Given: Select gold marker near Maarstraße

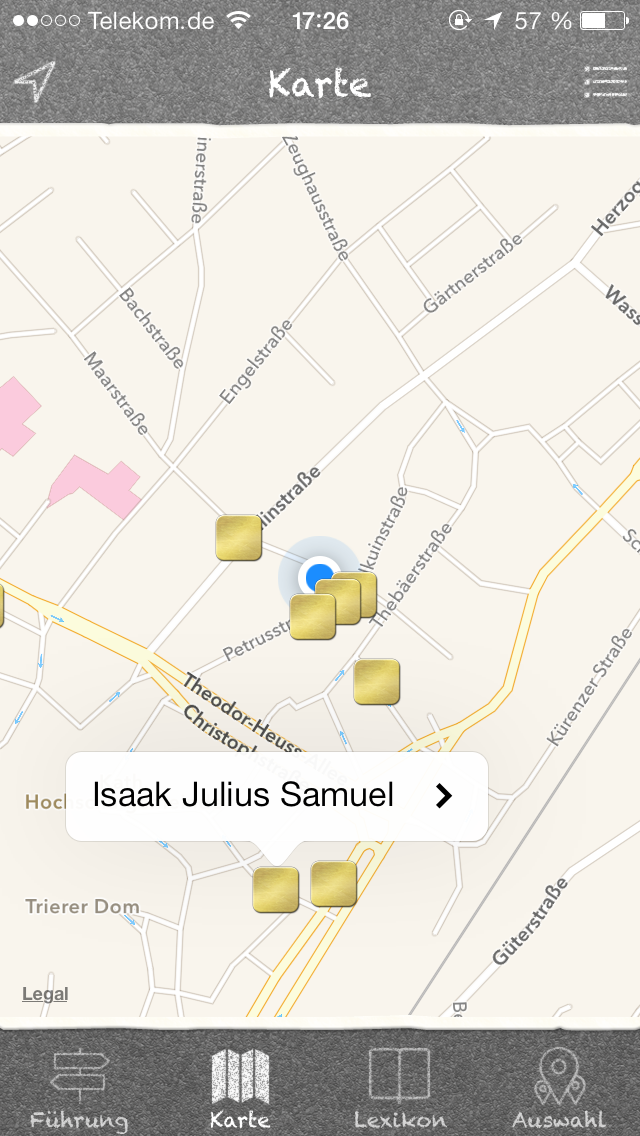Looking at the screenshot, I should 238,538.
